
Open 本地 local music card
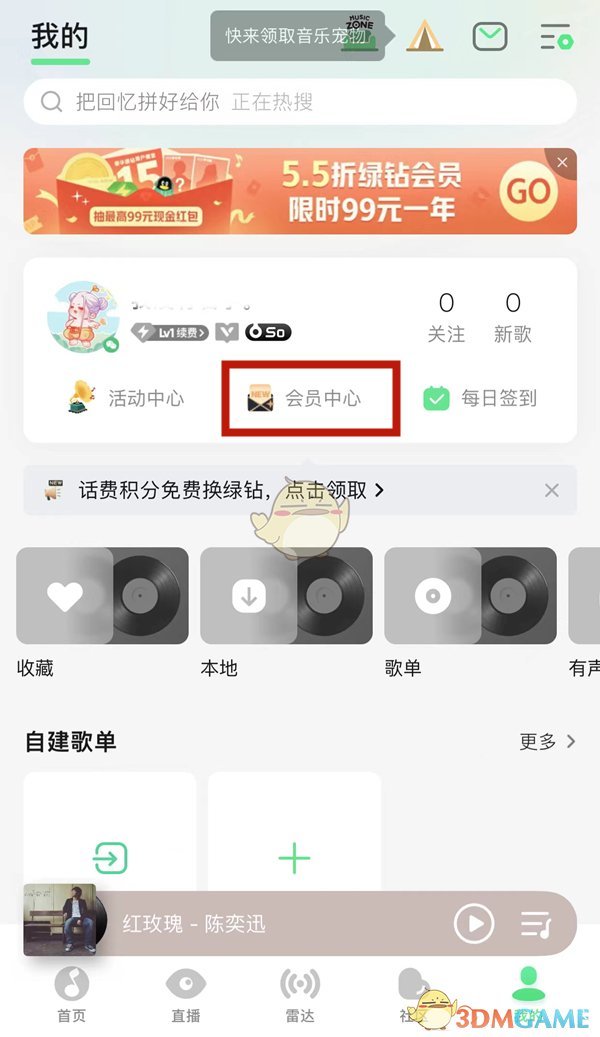click(x=286, y=596)
